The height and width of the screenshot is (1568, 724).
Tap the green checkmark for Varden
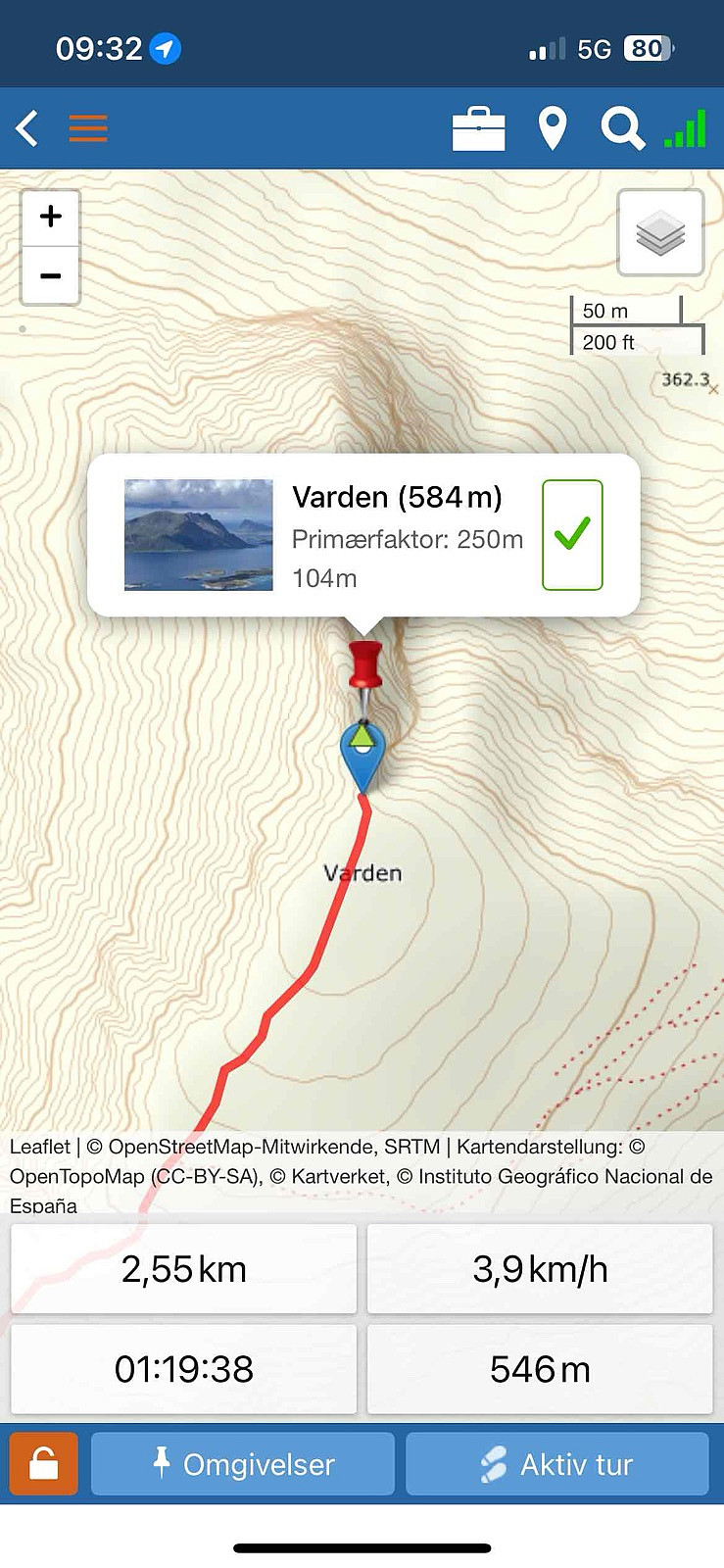[572, 535]
